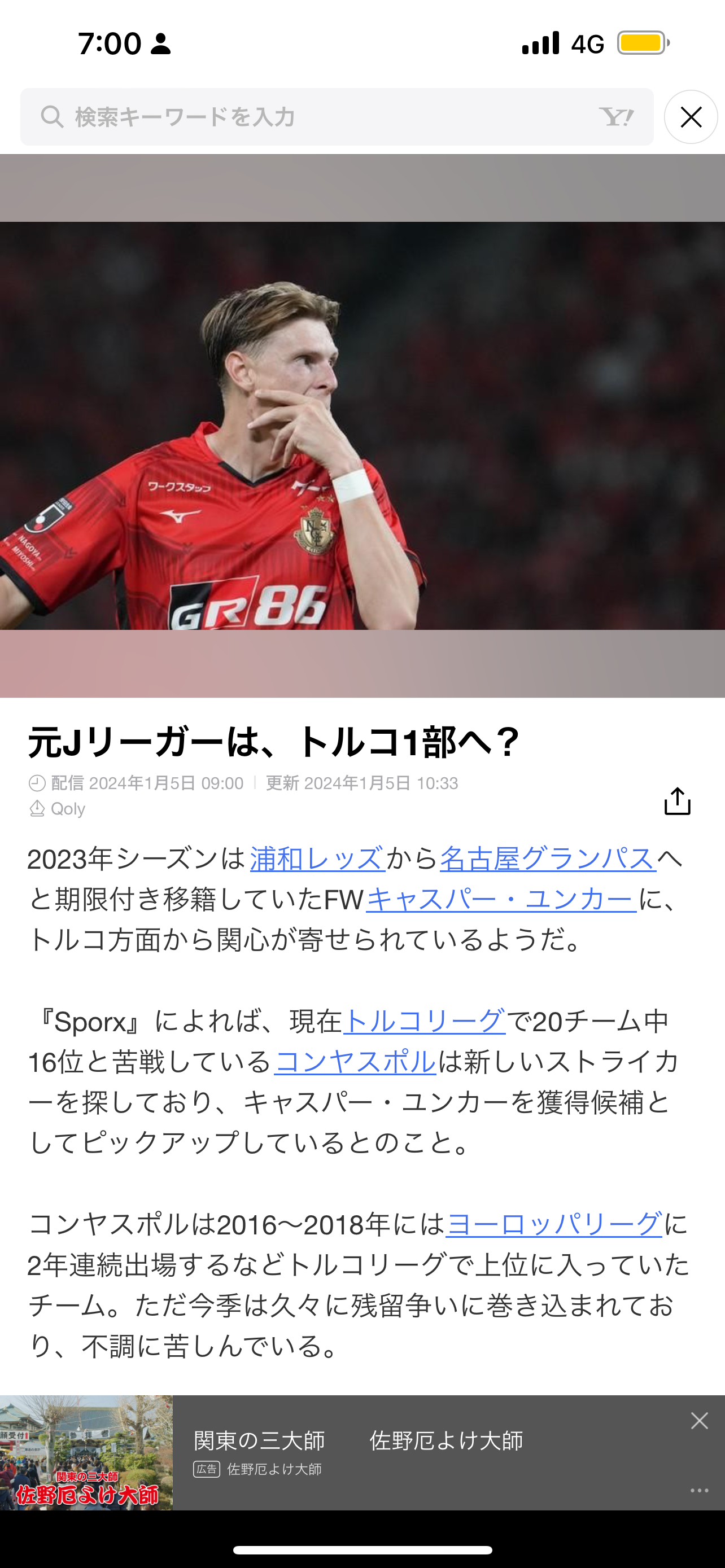
Task: Dismiss the 関東の三大師 advertisement
Action: (700, 1421)
